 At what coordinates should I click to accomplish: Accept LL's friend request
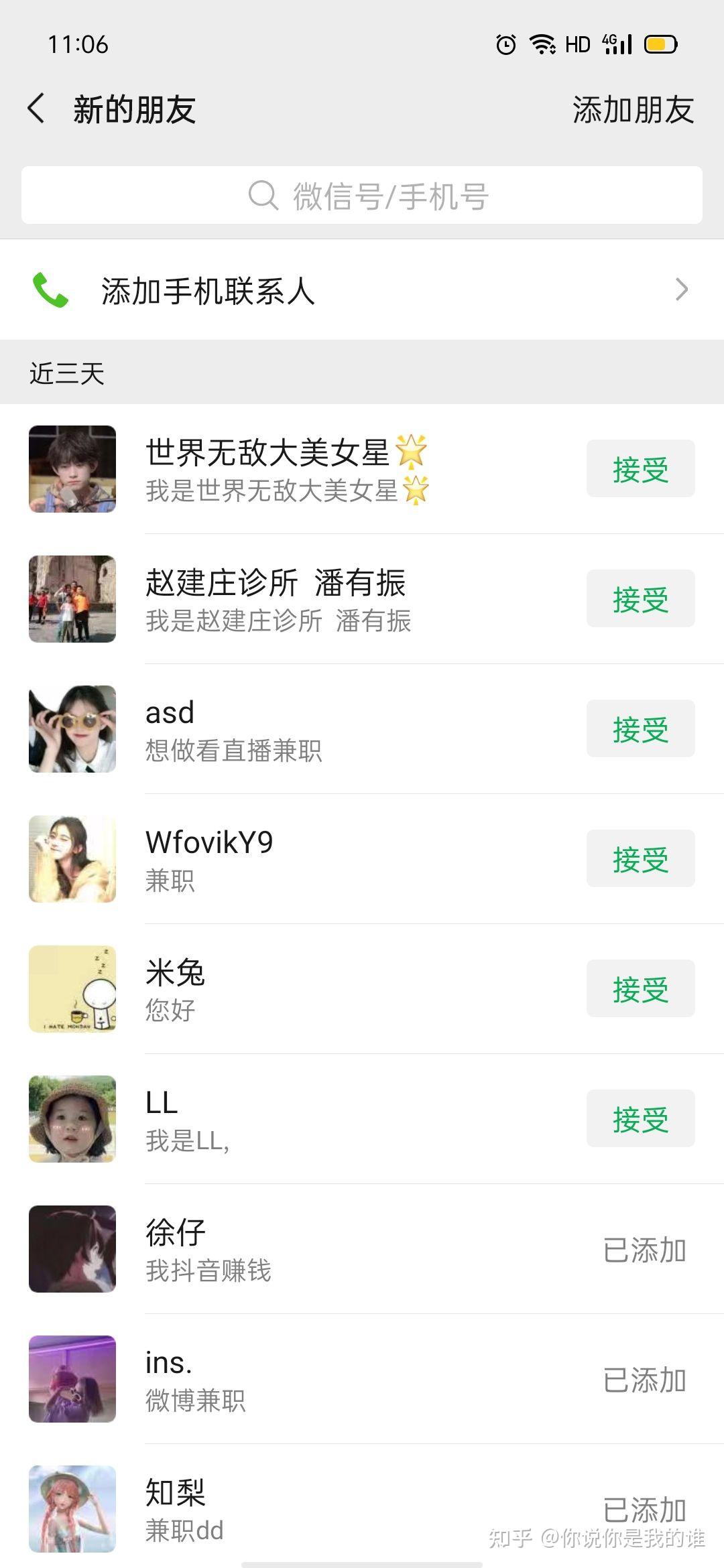pyautogui.click(x=640, y=1119)
